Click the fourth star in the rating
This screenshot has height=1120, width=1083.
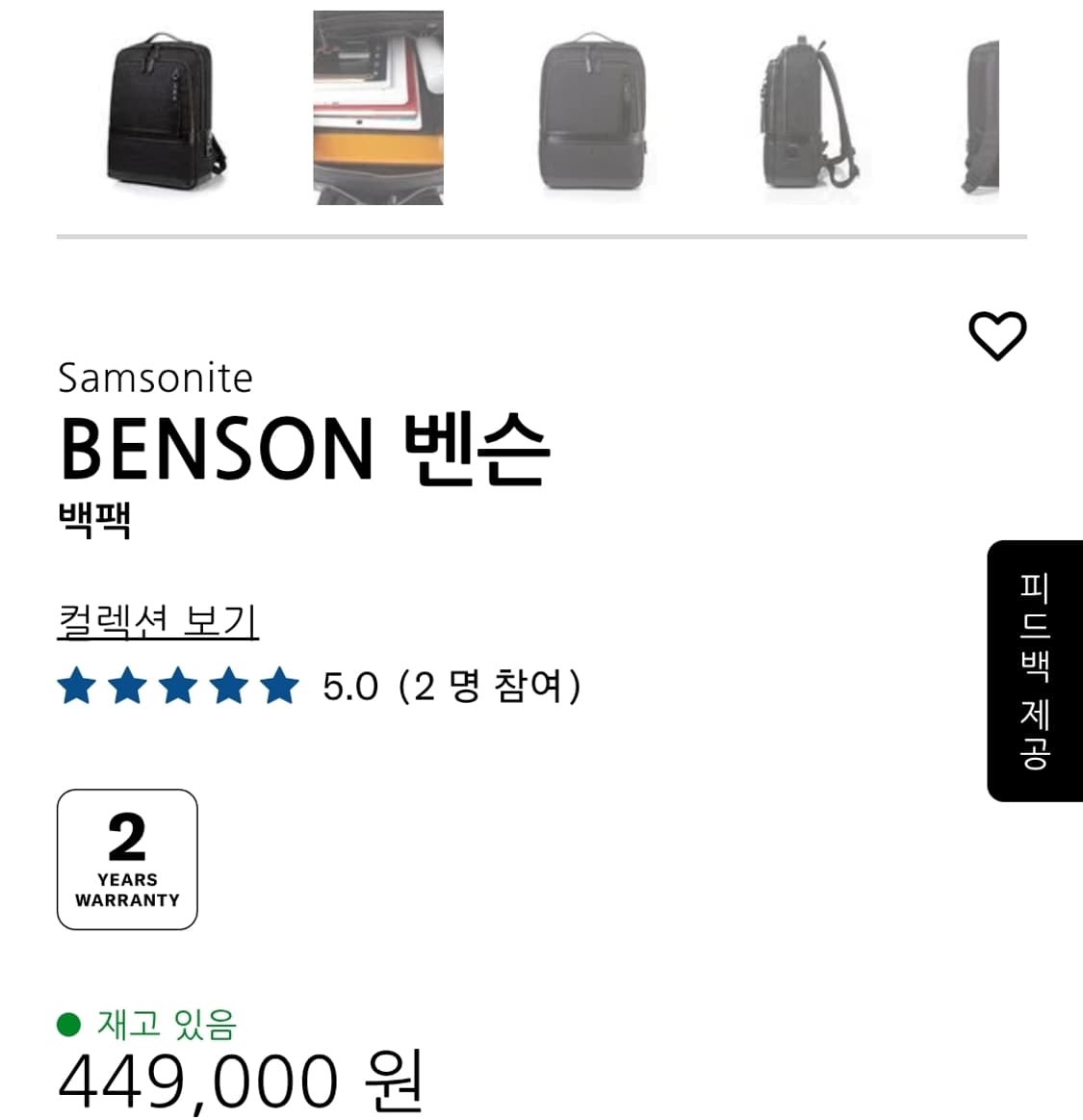pos(229,686)
